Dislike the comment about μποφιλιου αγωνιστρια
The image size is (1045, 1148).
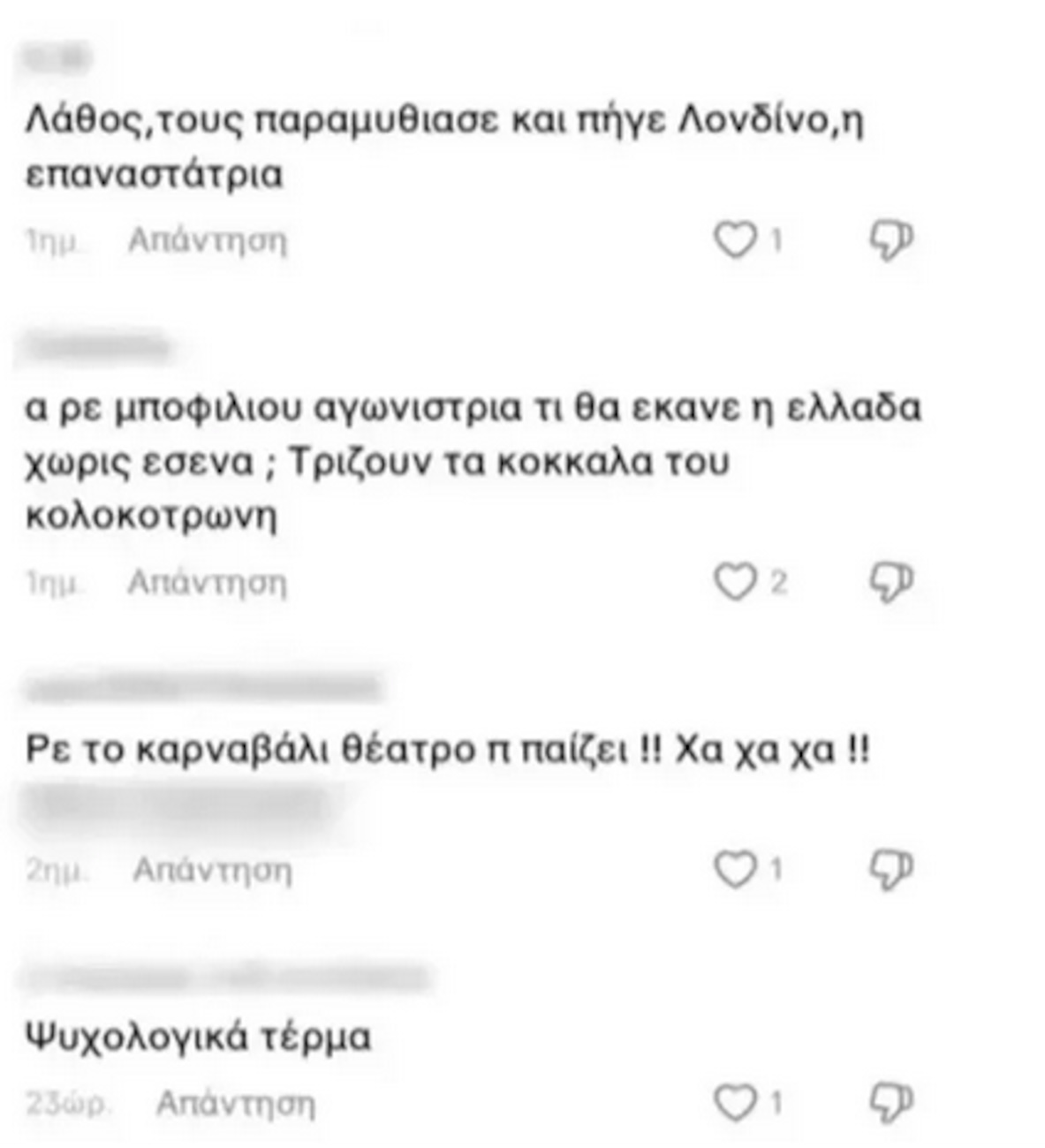890,583
